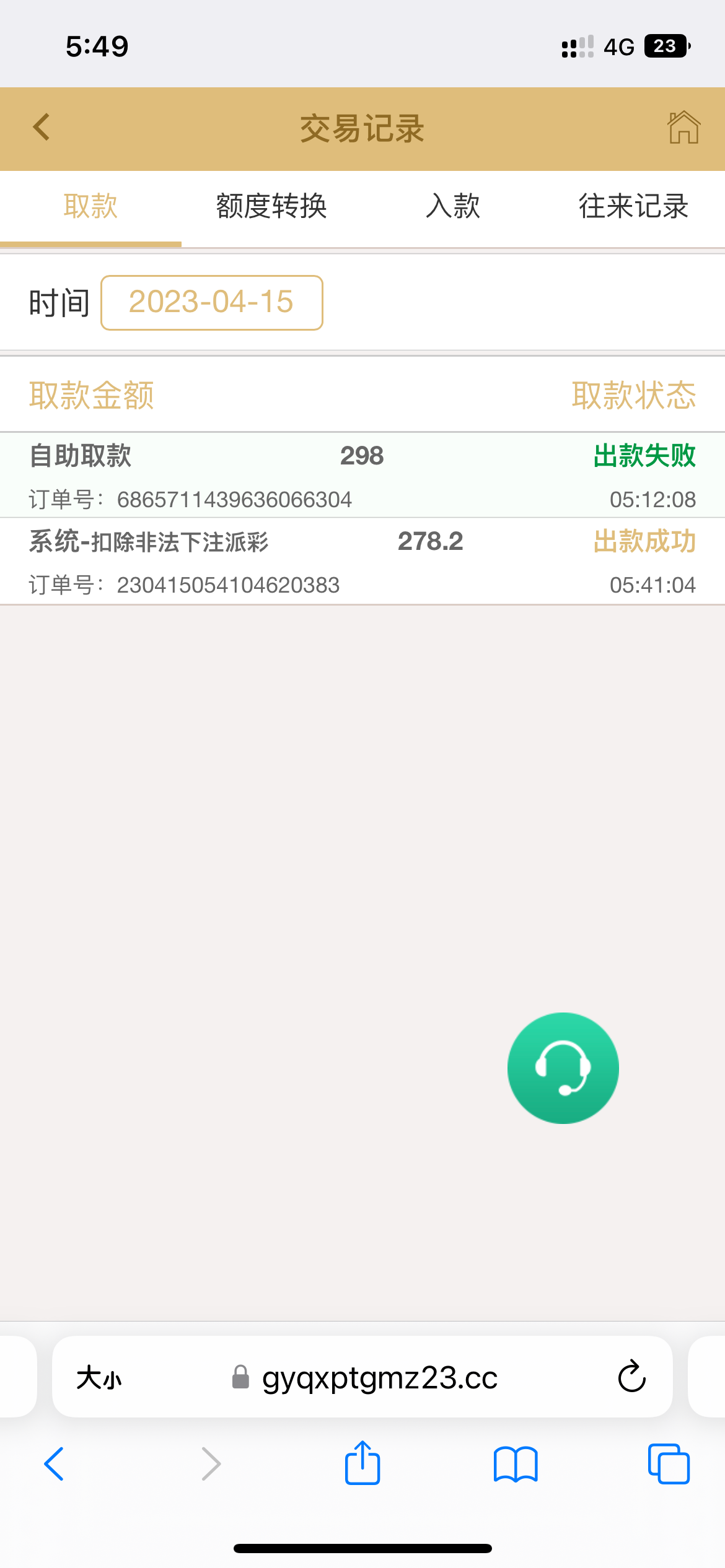
Task: Open the Safari bookmarks icon
Action: point(515,1465)
